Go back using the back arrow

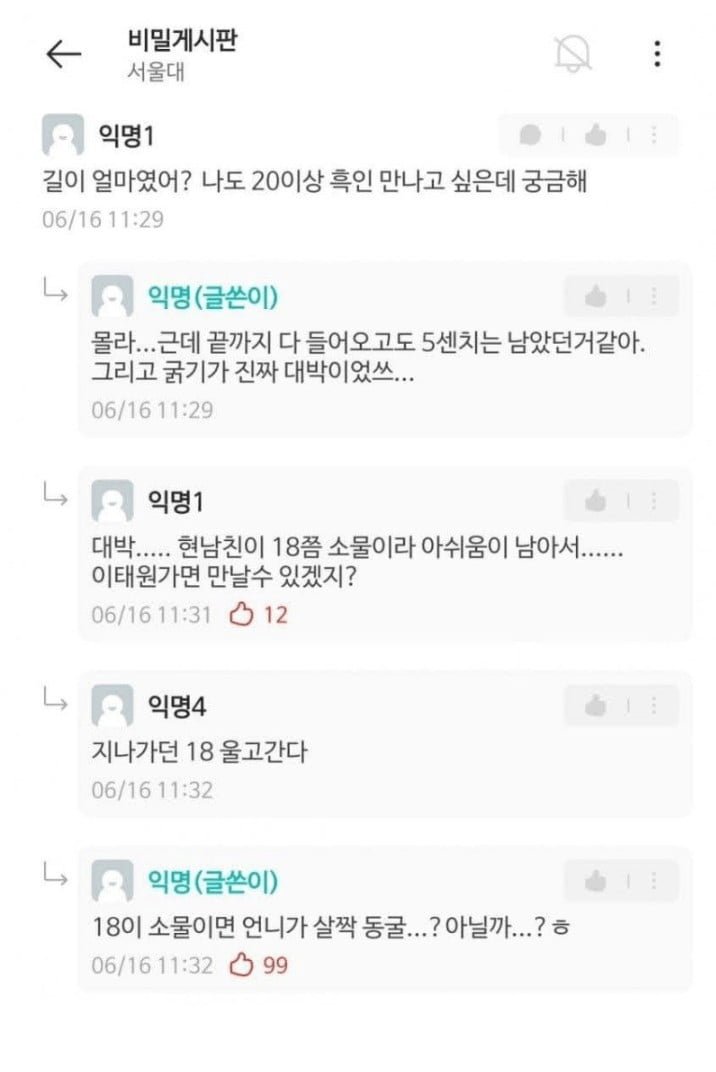coord(63,55)
